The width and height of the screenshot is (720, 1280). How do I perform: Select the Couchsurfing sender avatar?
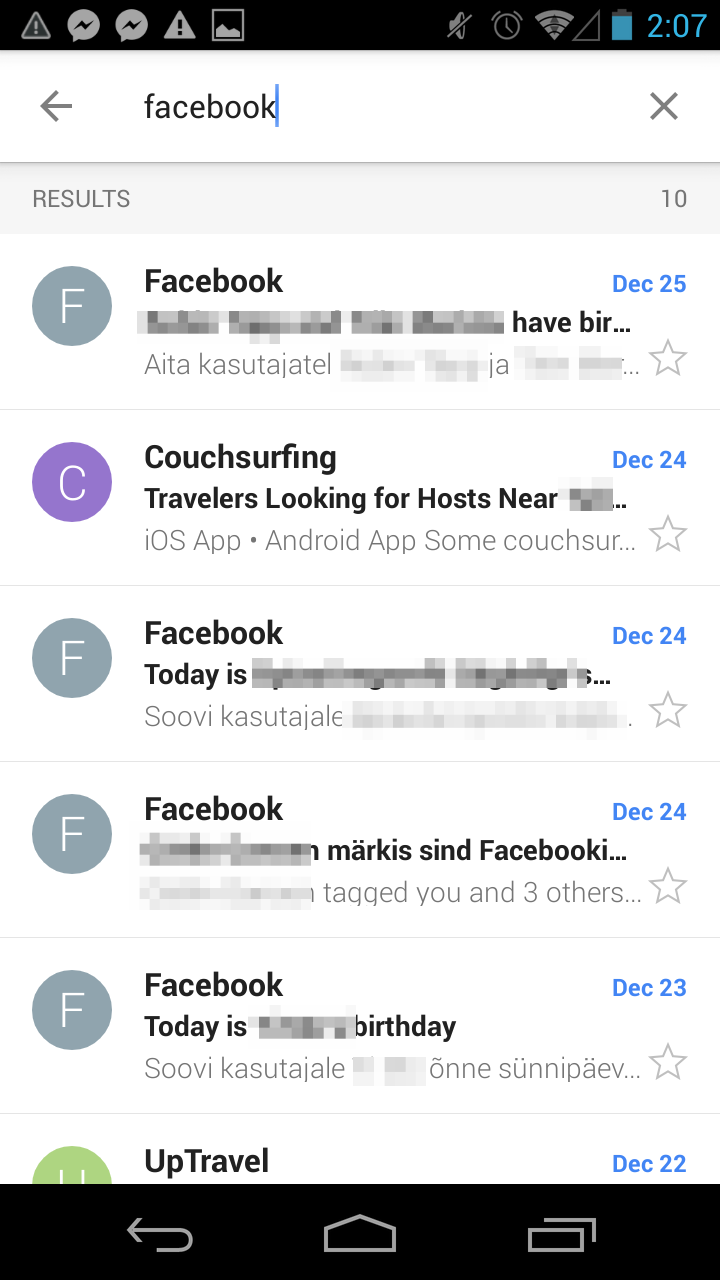[72, 482]
